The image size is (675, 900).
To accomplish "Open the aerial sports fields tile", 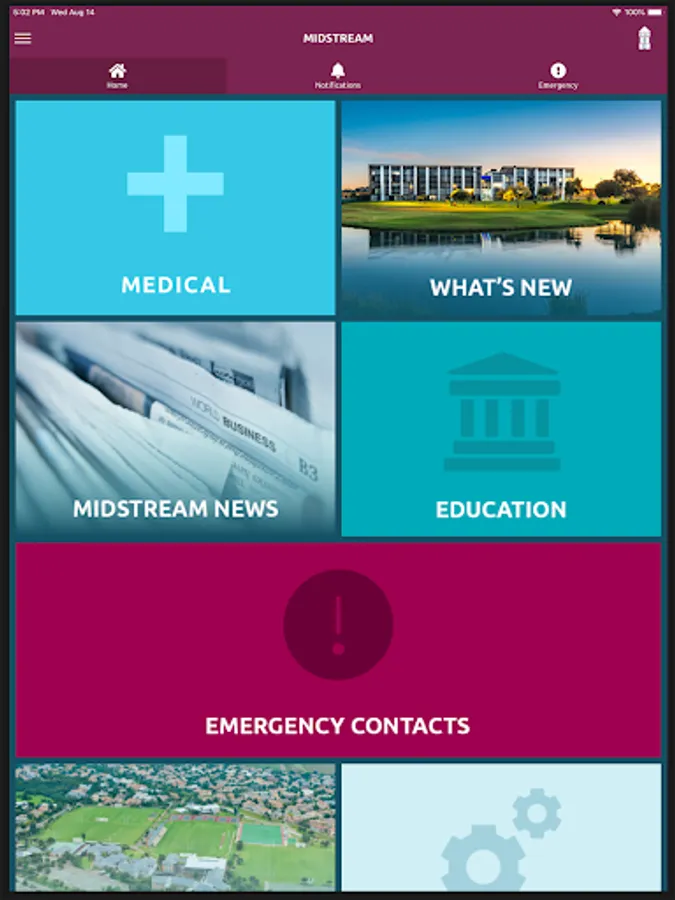I will pos(175,827).
